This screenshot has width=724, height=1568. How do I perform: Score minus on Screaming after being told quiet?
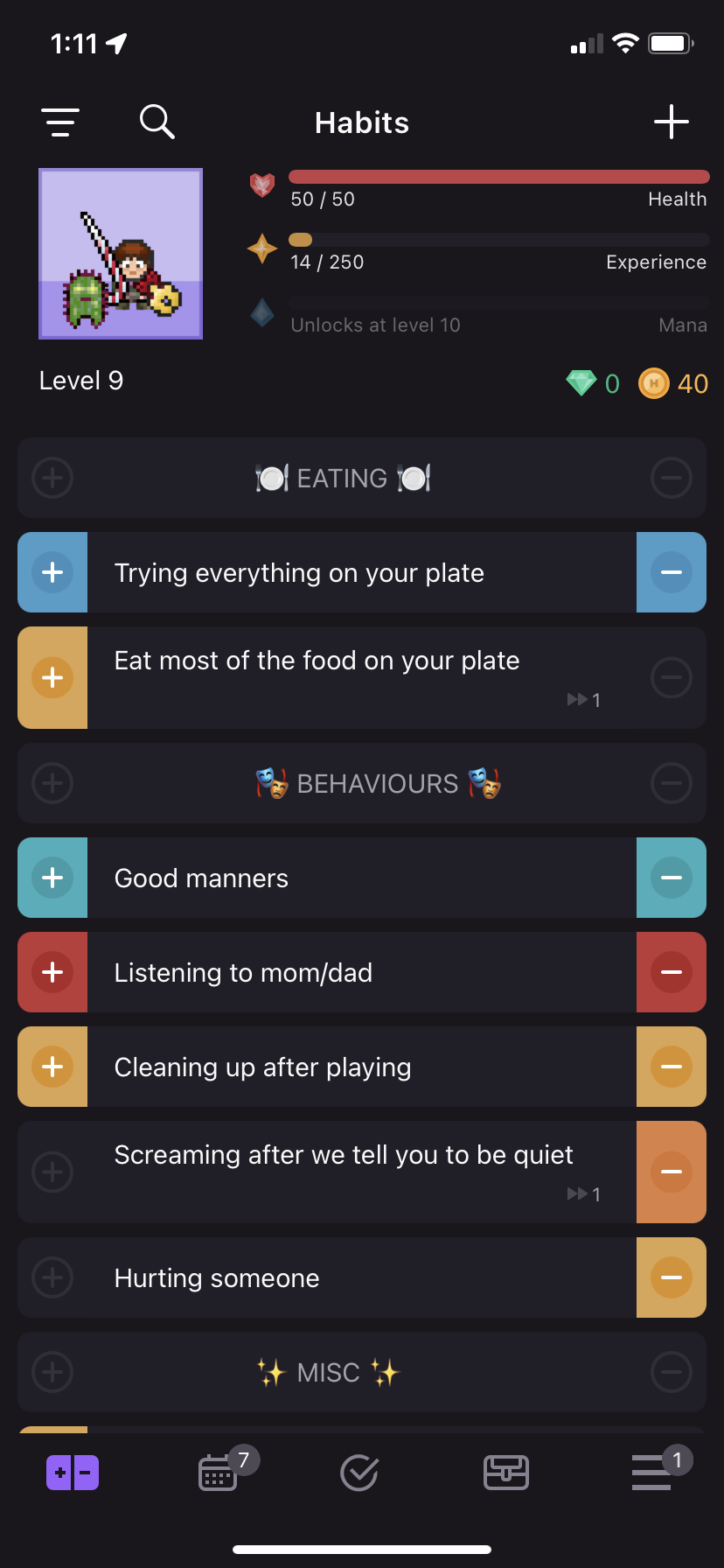tap(672, 1172)
